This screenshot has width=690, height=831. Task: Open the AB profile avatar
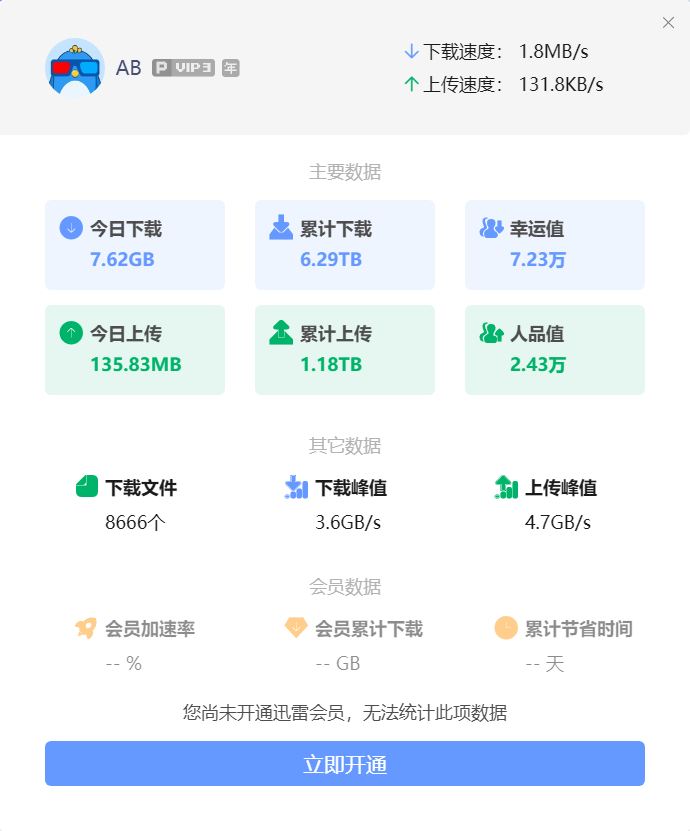click(x=75, y=68)
